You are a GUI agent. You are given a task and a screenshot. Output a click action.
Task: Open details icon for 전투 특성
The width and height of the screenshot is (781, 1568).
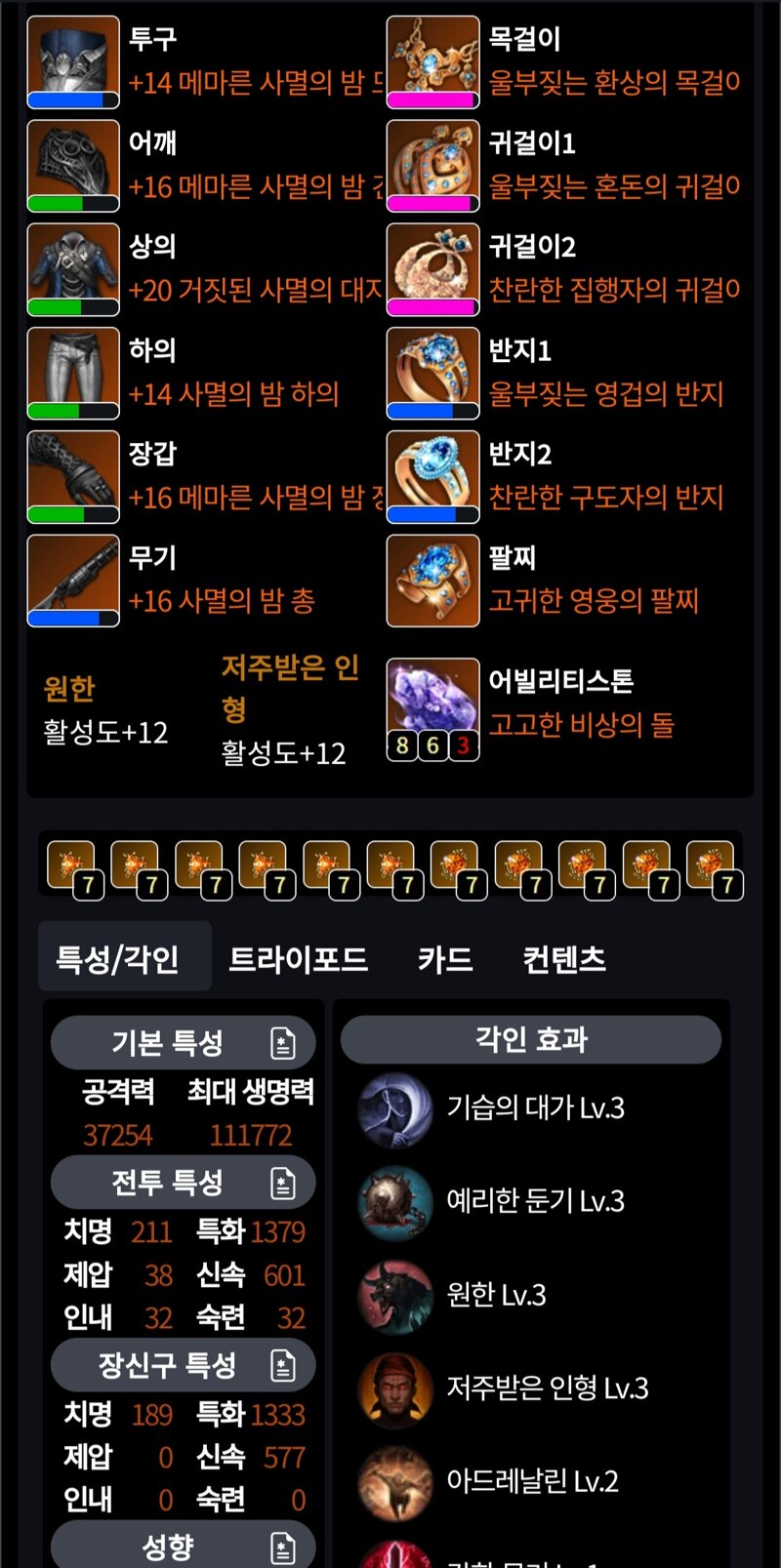[283, 1183]
